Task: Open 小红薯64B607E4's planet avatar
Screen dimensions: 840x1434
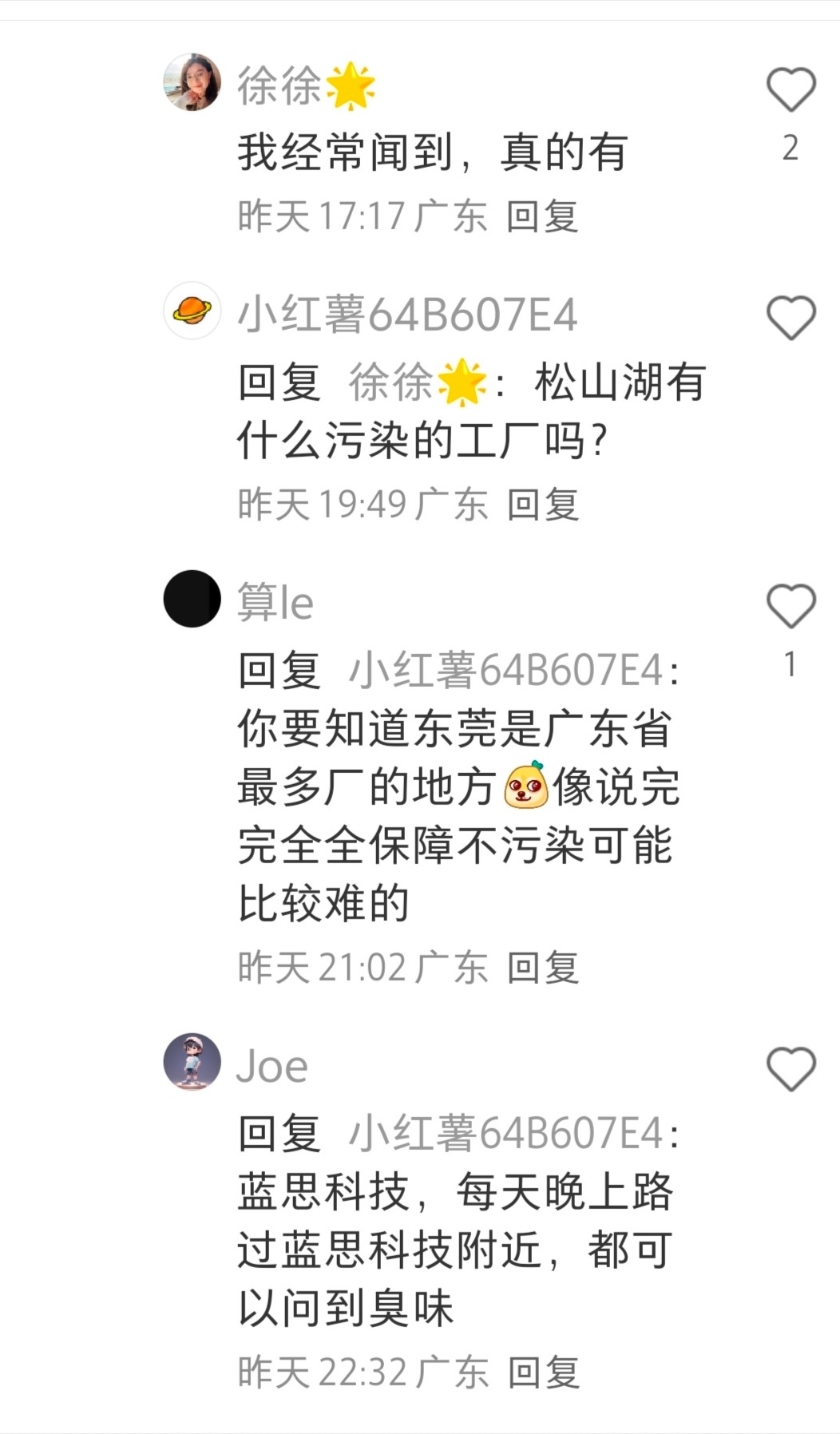Action: click(x=192, y=310)
